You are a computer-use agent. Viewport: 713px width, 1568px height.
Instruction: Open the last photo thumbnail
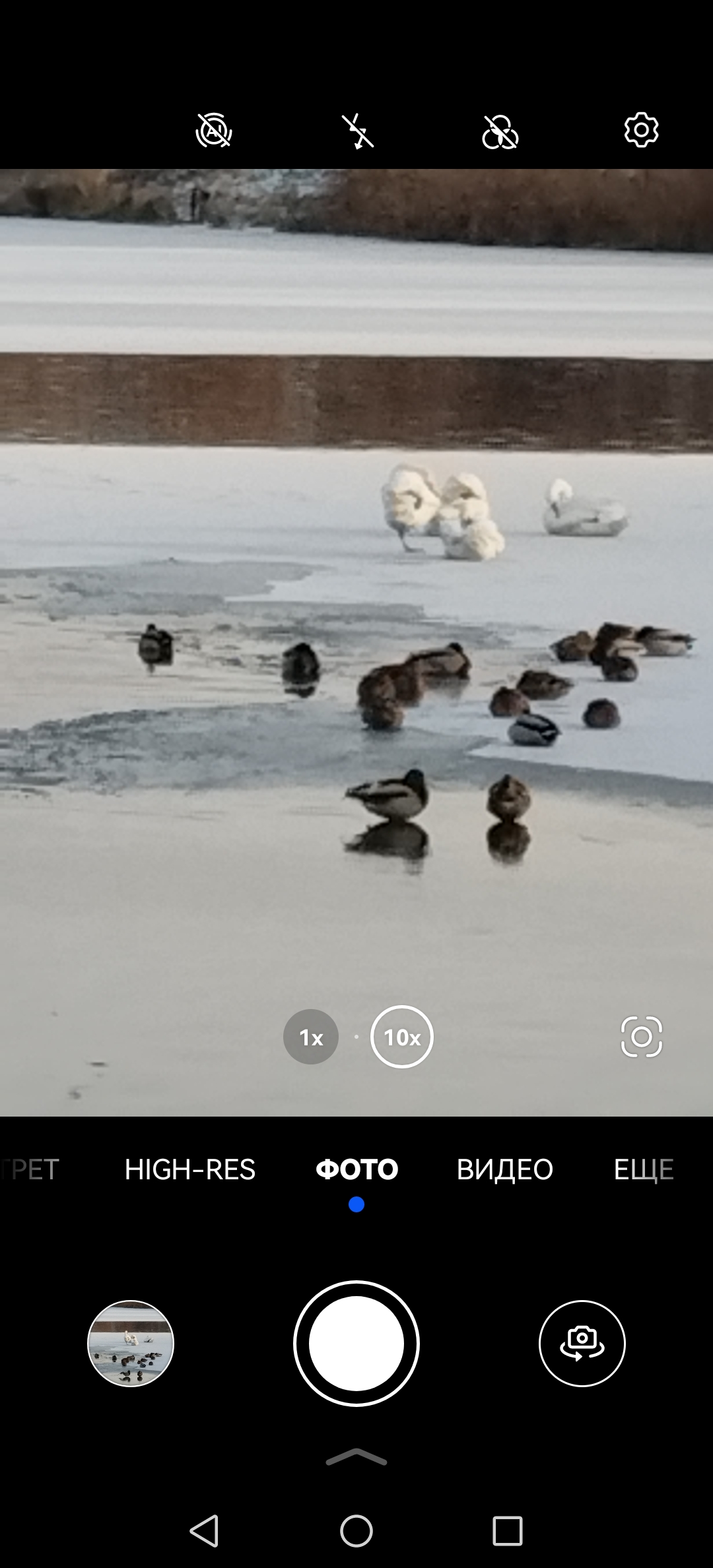coord(131,1344)
